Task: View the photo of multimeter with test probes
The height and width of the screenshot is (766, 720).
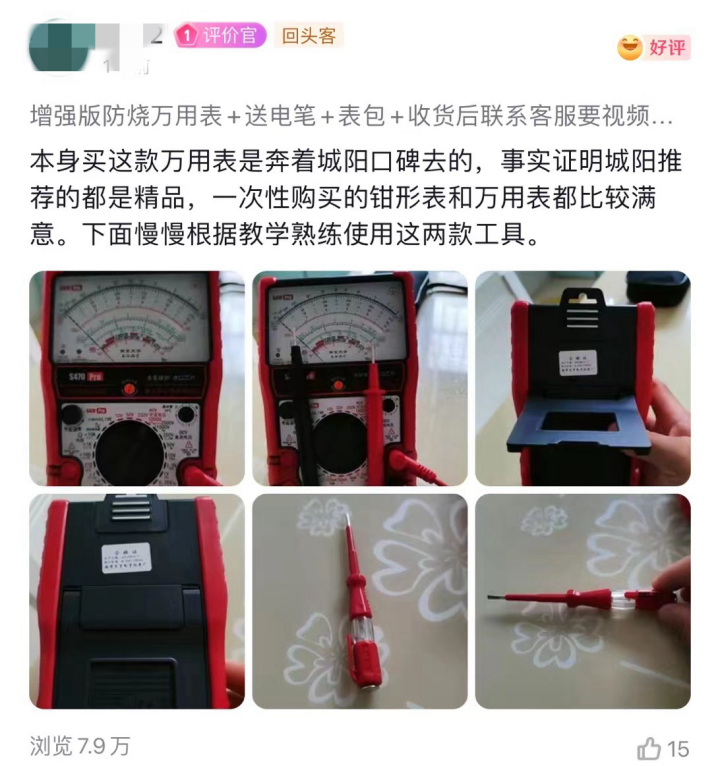Action: pyautogui.click(x=360, y=379)
